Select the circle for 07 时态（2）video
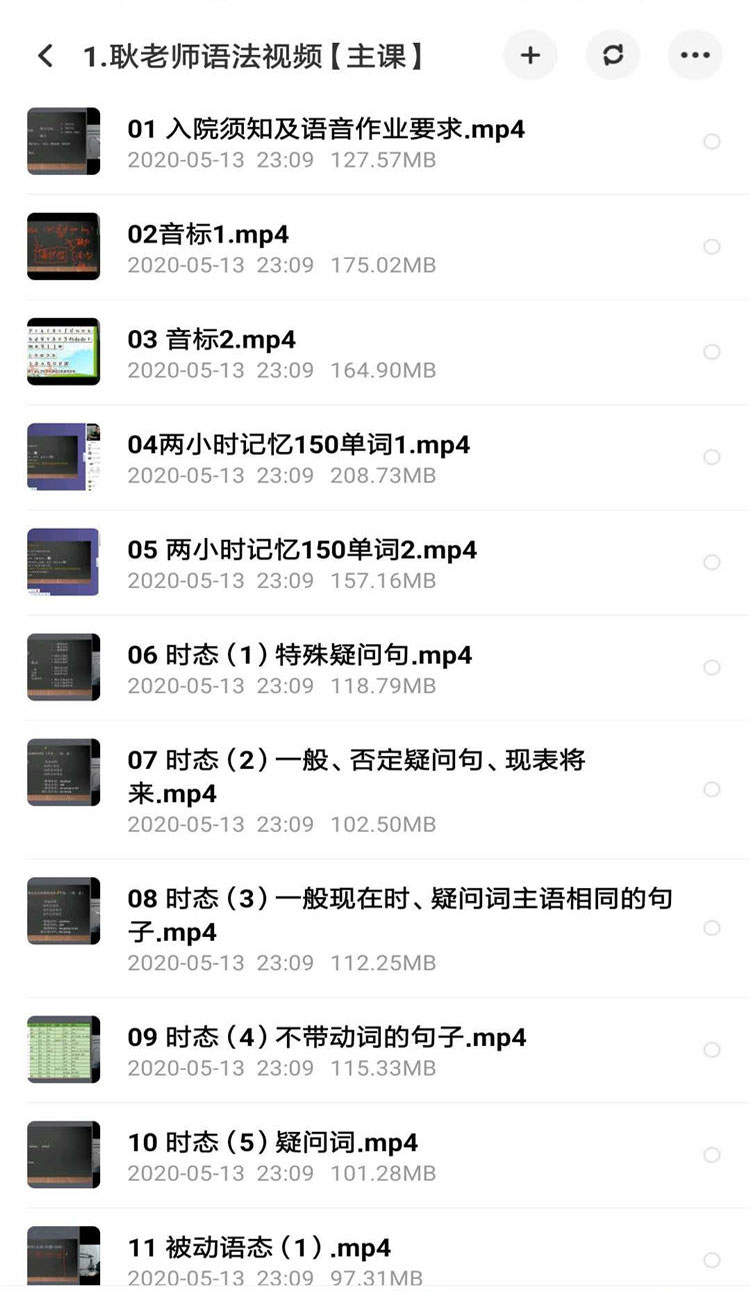 click(712, 789)
